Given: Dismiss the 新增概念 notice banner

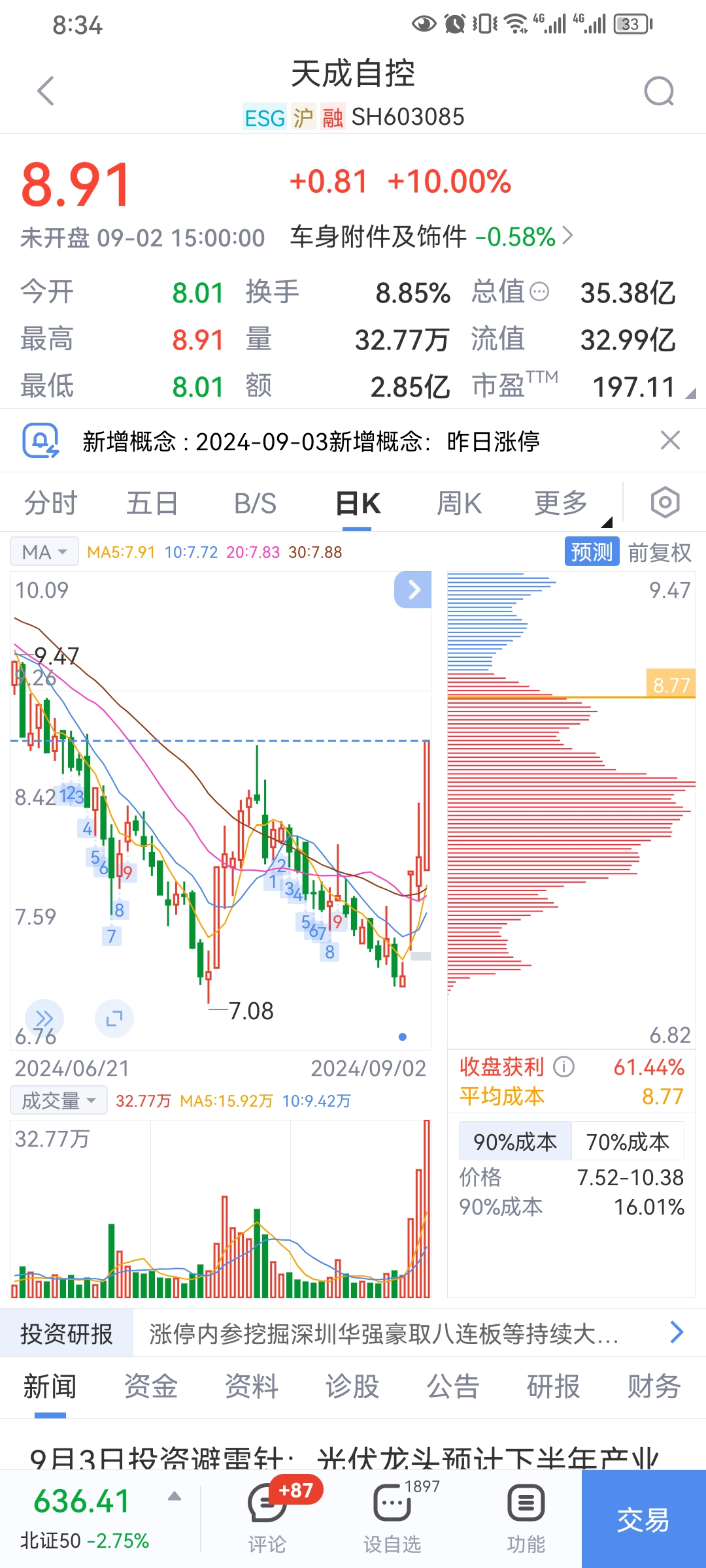Looking at the screenshot, I should tap(670, 440).
